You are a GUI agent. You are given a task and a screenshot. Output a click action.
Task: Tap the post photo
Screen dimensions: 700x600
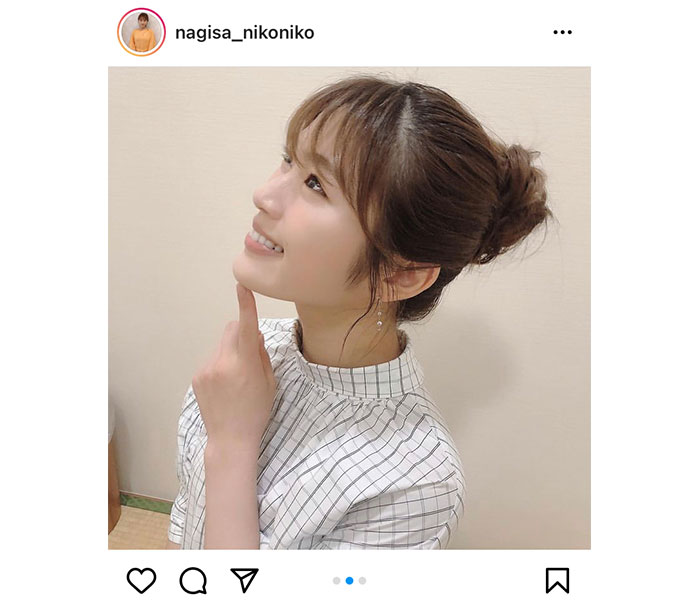click(349, 308)
